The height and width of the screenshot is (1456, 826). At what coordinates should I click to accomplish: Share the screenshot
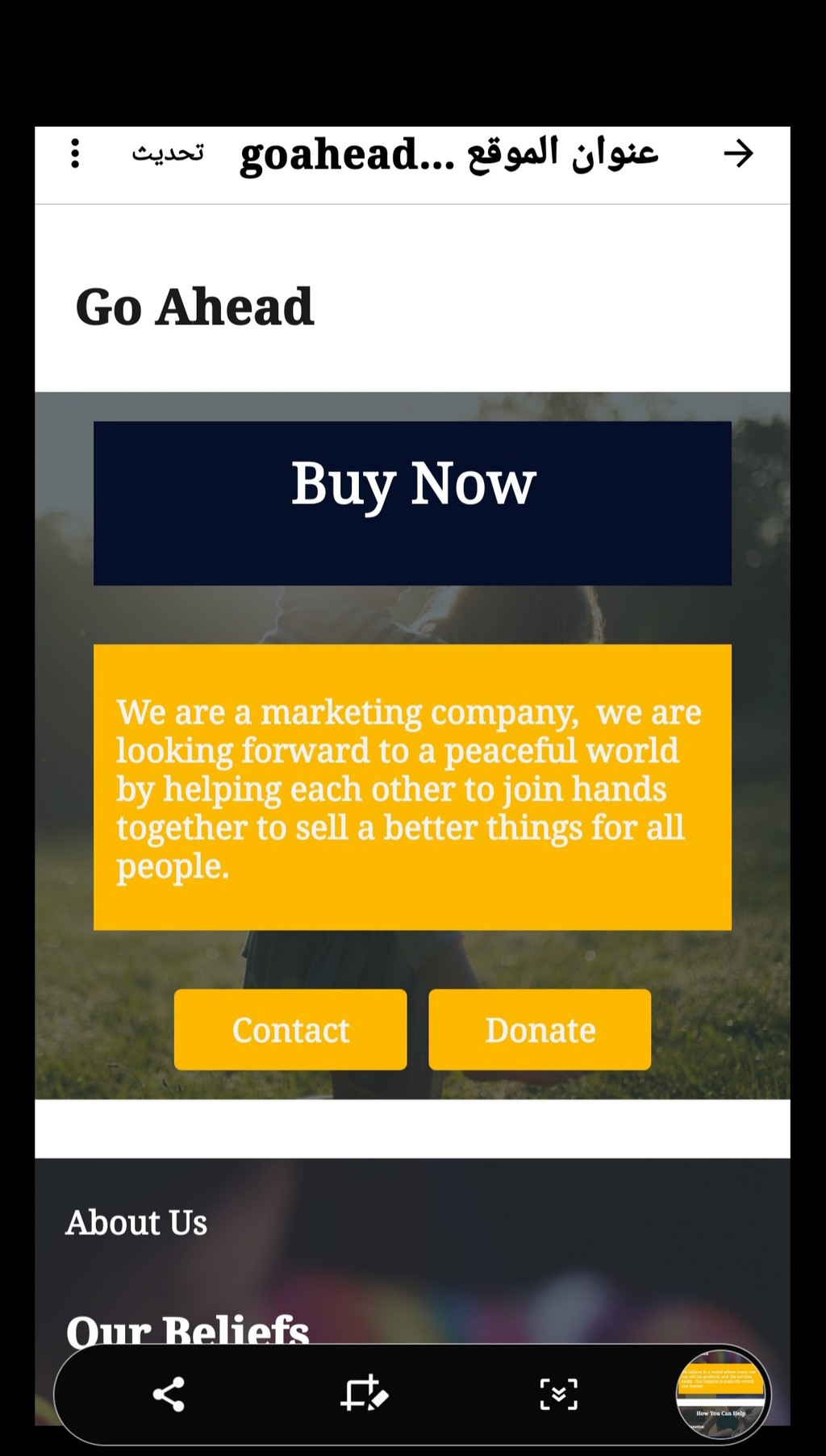[x=169, y=1394]
